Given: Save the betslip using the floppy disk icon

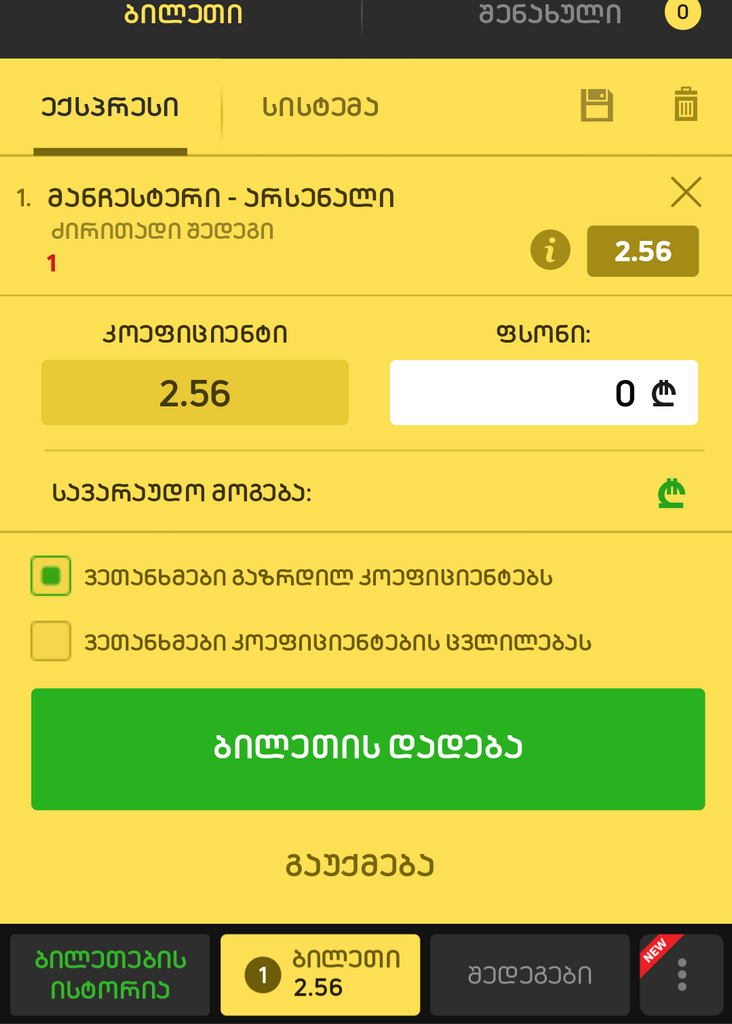Looking at the screenshot, I should pyautogui.click(x=597, y=105).
